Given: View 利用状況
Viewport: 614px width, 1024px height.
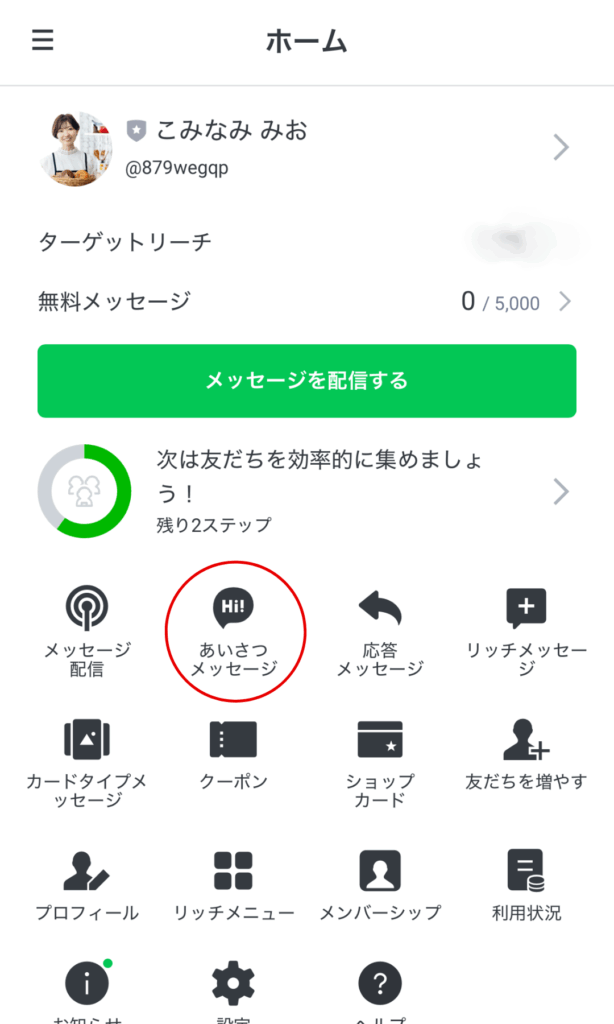Looking at the screenshot, I should coord(526,885).
